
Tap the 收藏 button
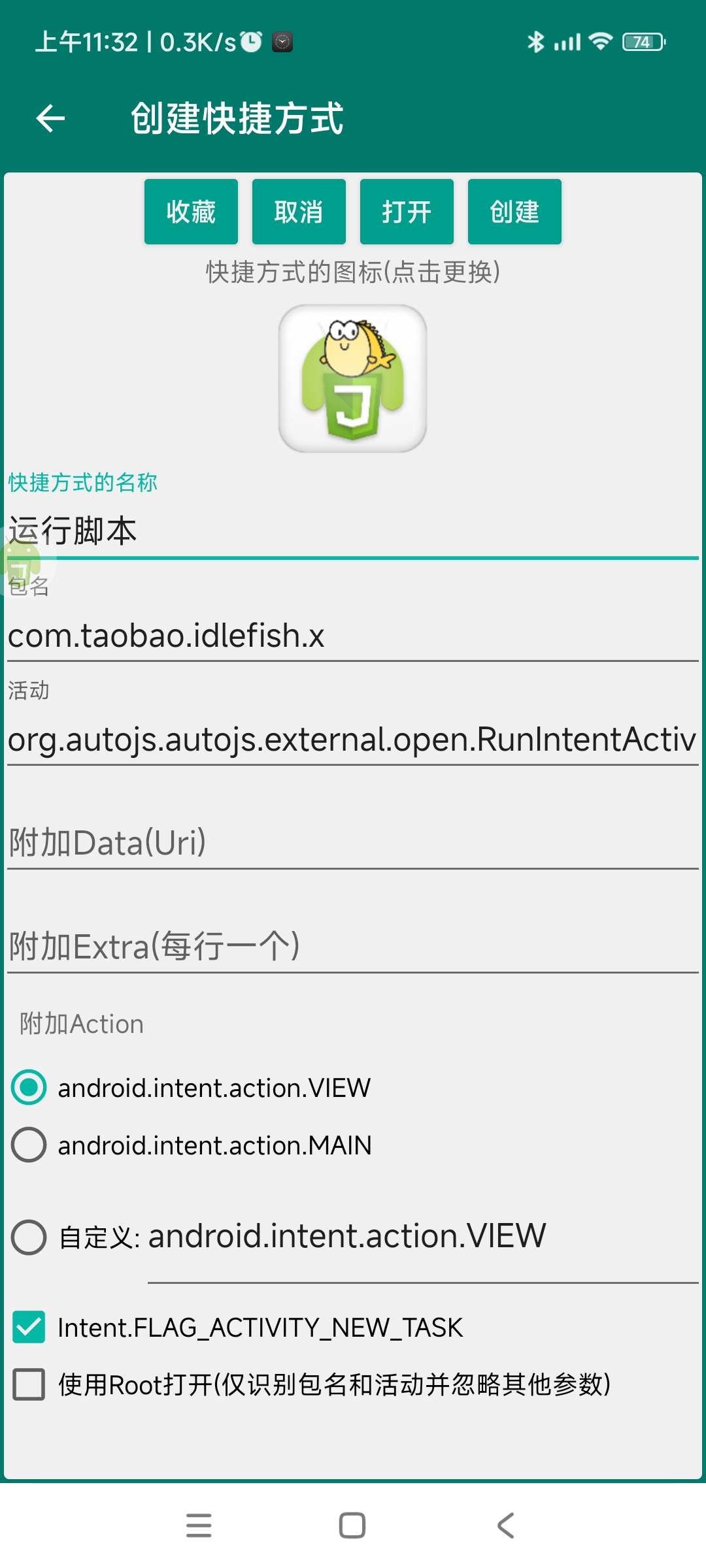point(191,212)
